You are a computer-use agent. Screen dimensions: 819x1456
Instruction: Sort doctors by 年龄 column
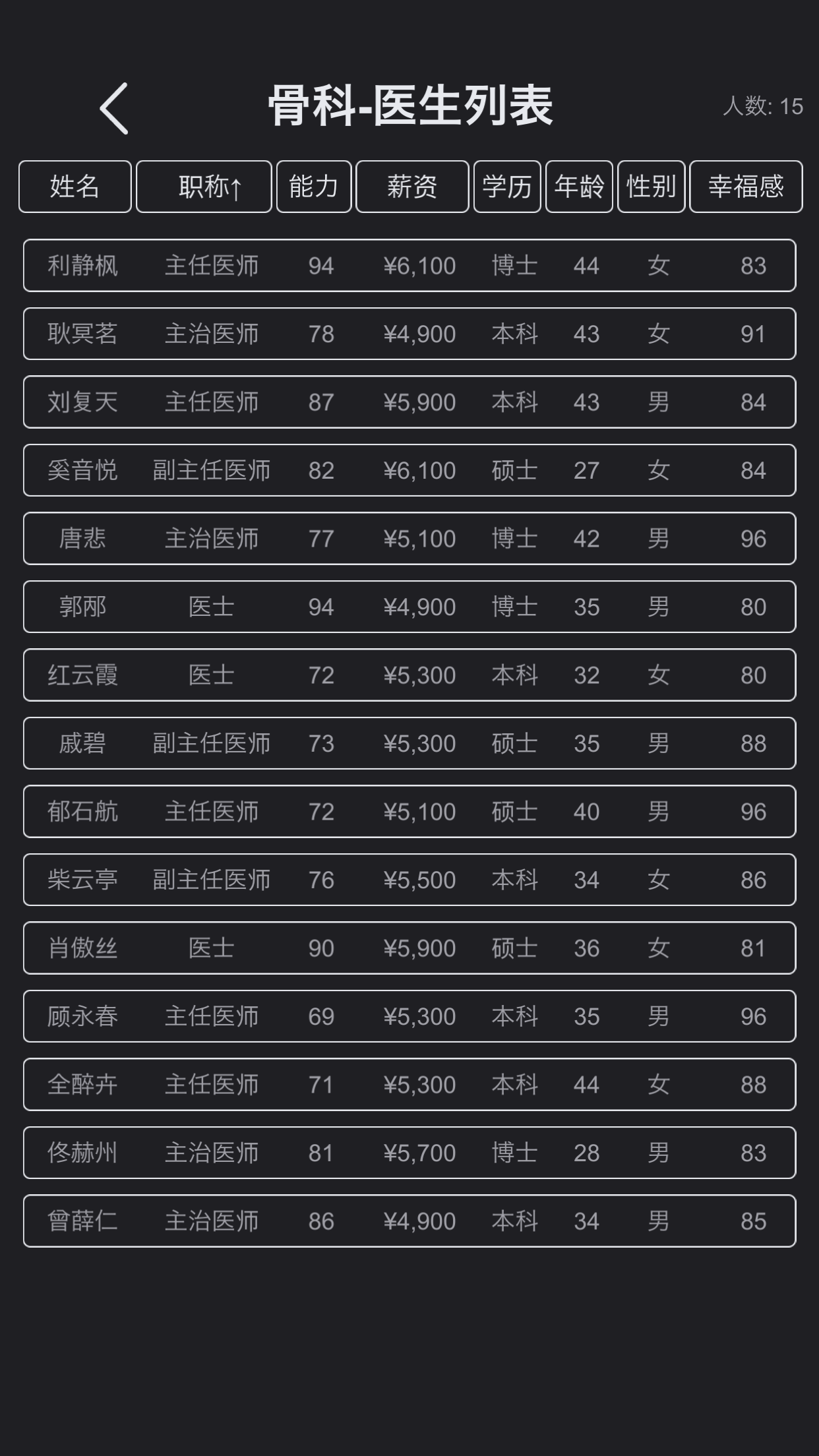578,187
